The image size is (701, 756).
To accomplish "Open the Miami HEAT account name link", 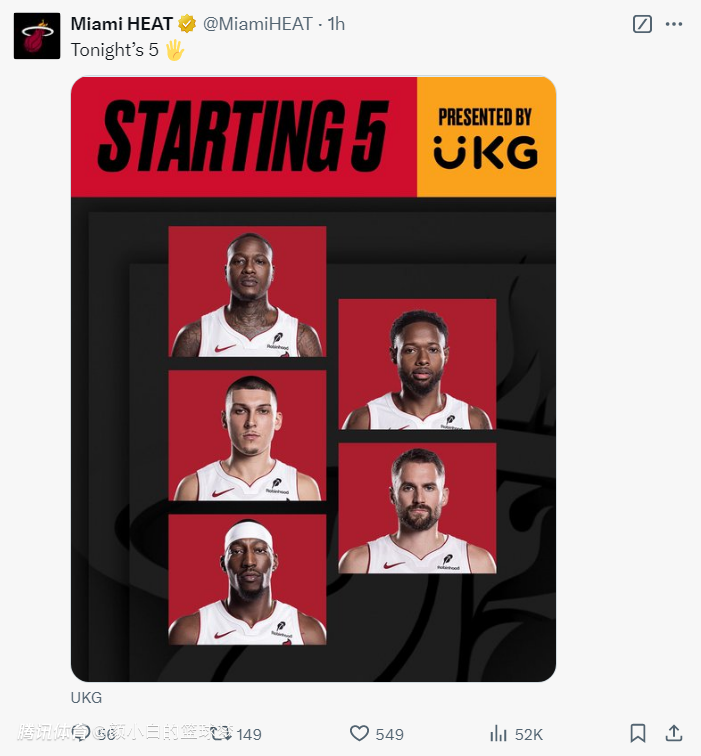I will tap(121, 24).
